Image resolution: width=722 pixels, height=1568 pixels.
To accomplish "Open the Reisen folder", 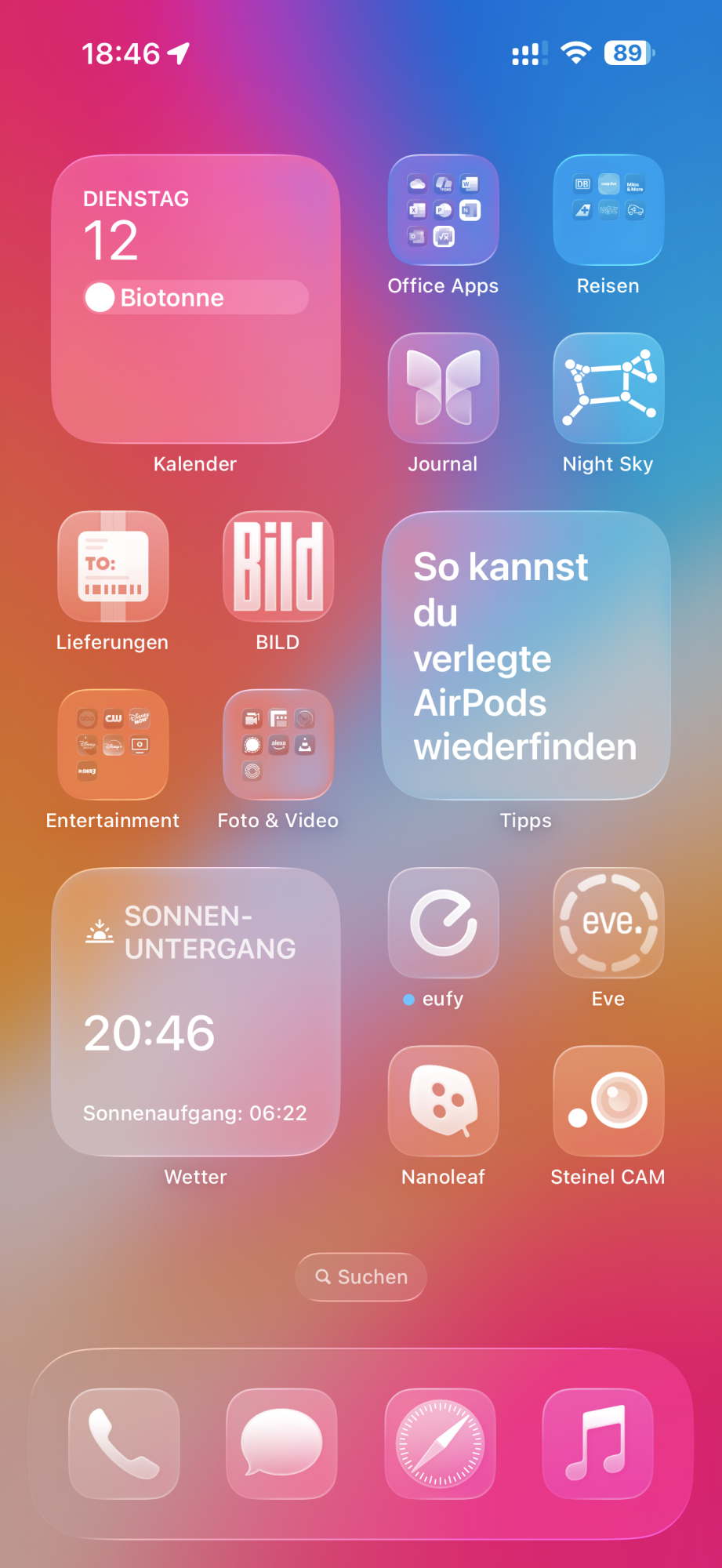I will [608, 210].
